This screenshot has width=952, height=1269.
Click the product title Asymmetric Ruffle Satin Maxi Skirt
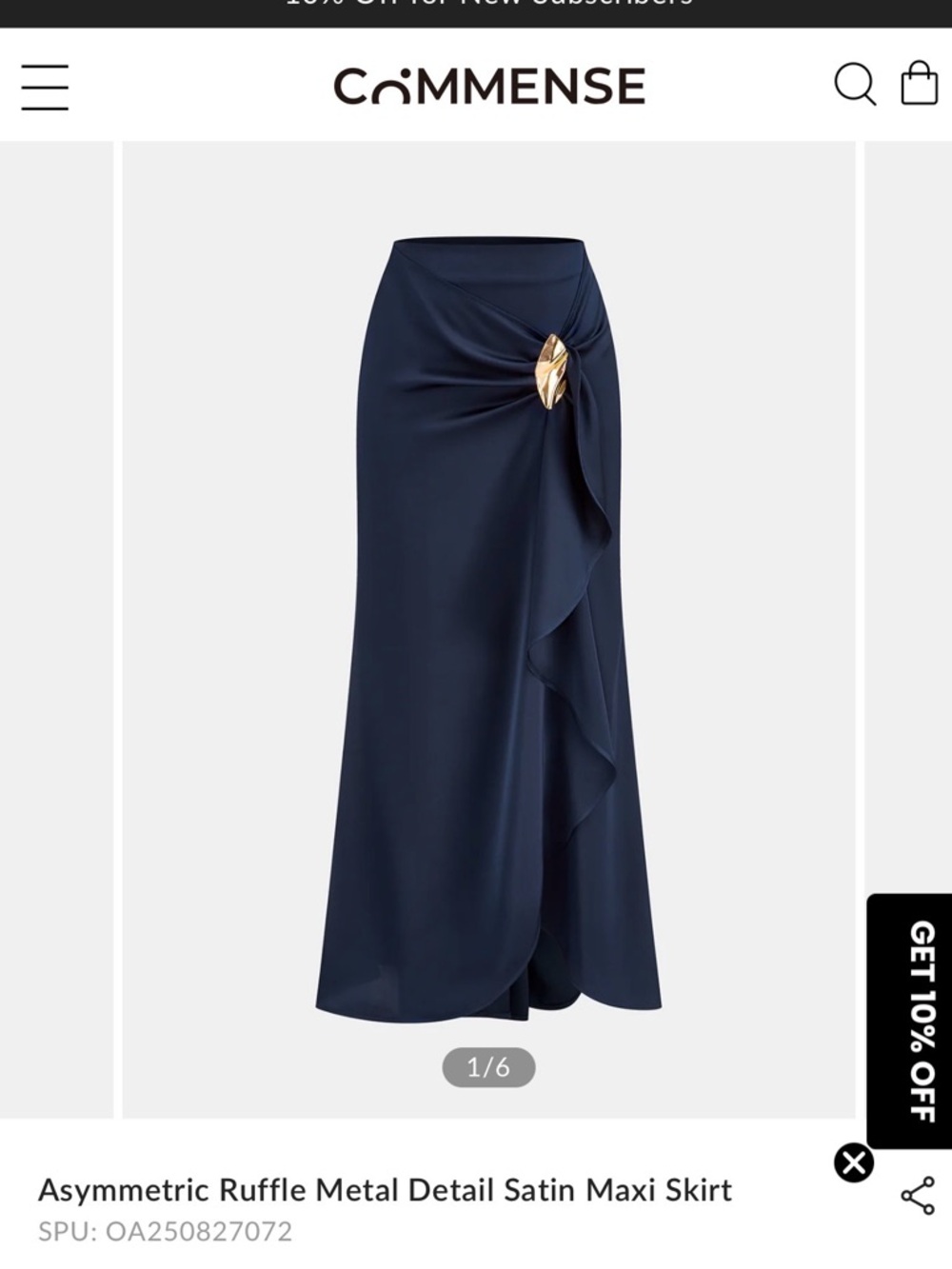[x=381, y=1190]
